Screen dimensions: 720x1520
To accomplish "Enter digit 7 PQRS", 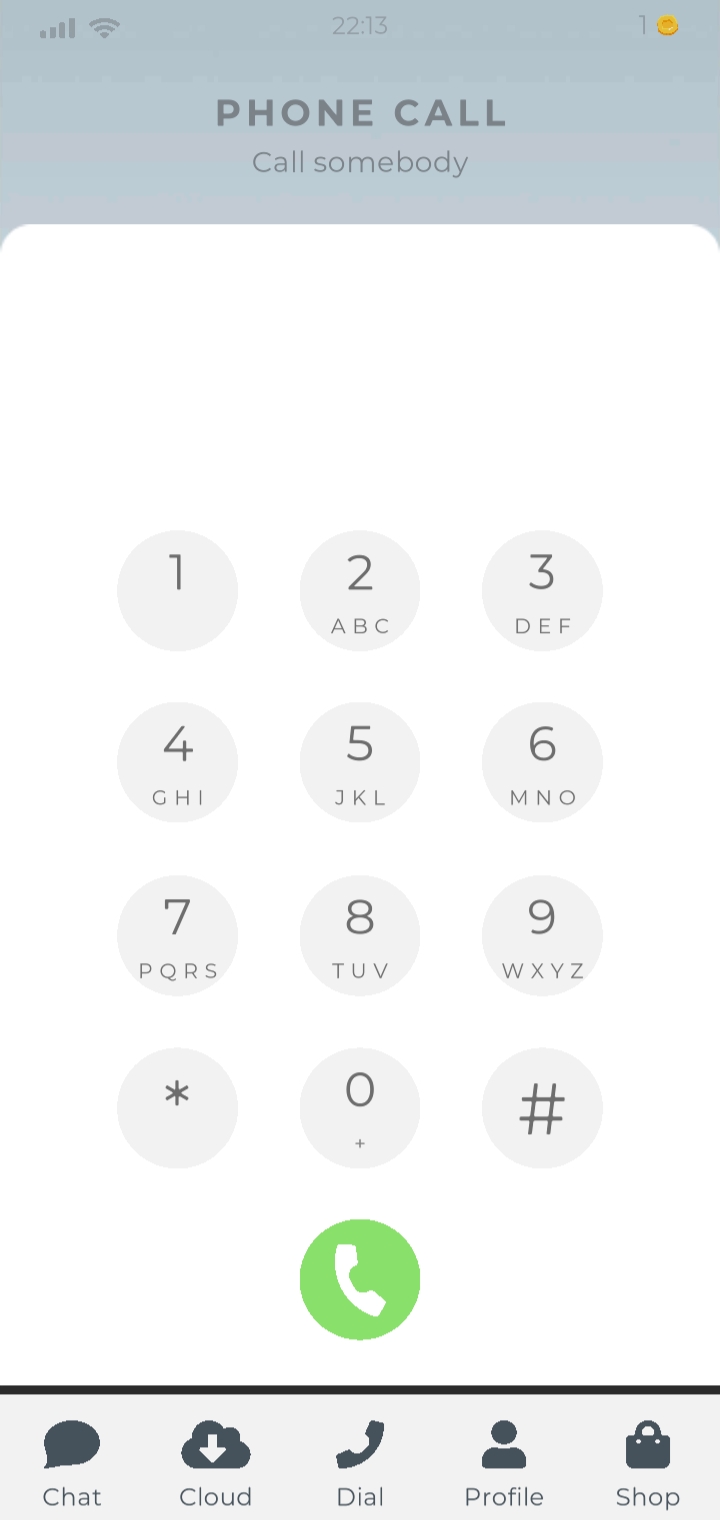I will (178, 936).
